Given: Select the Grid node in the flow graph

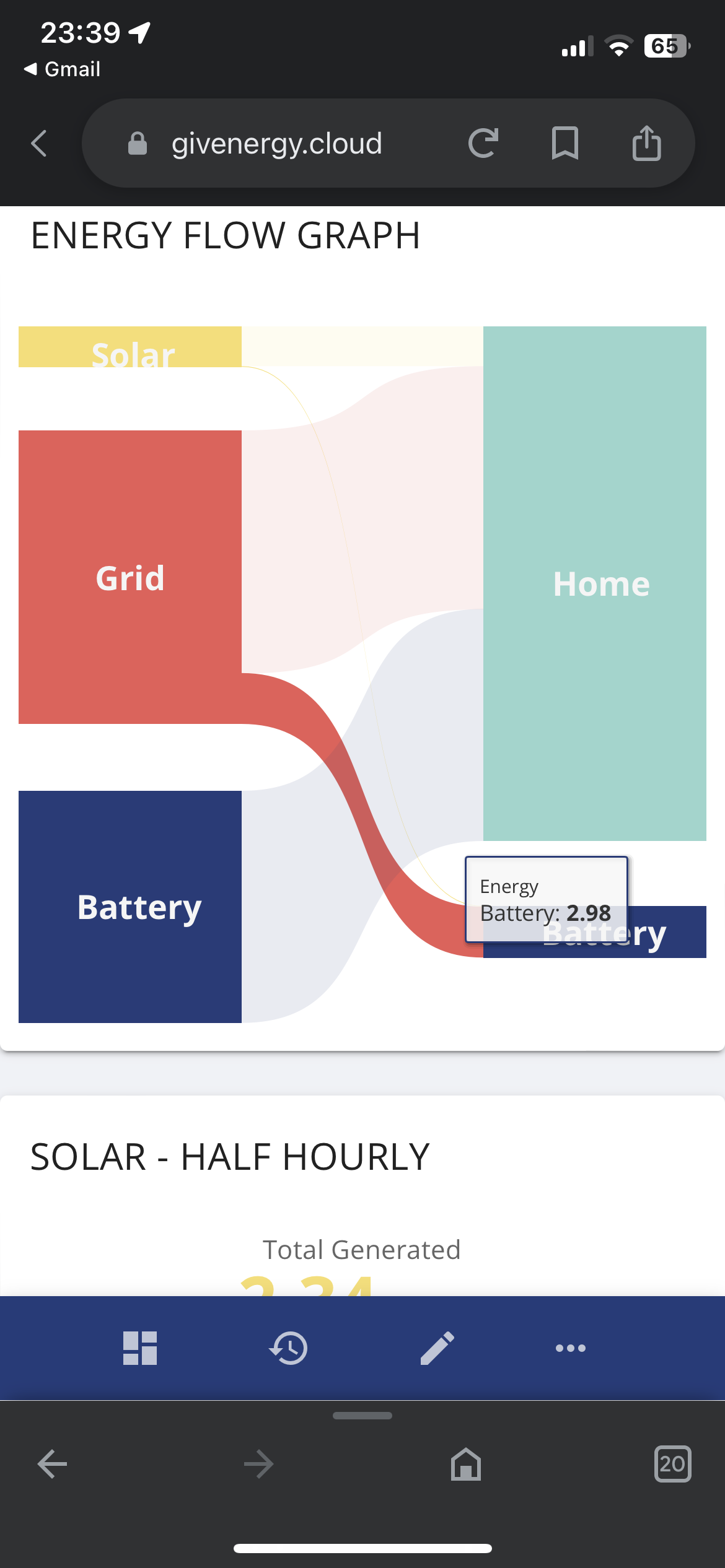Looking at the screenshot, I should [x=130, y=577].
